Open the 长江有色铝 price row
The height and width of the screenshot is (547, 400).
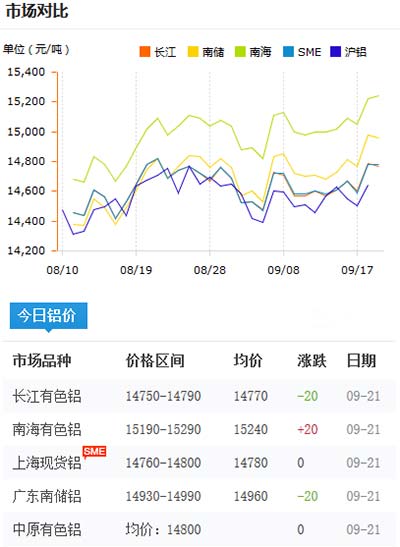coord(200,396)
